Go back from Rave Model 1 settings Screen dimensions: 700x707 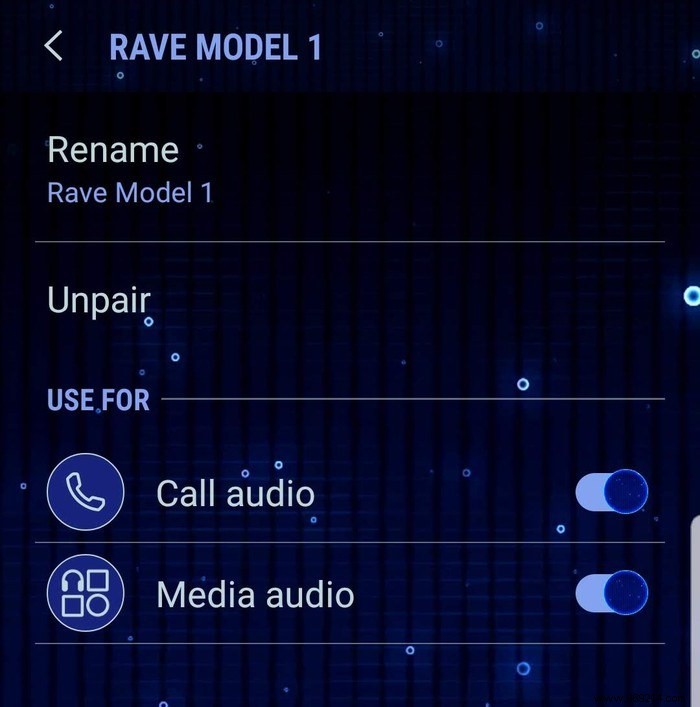tap(53, 46)
